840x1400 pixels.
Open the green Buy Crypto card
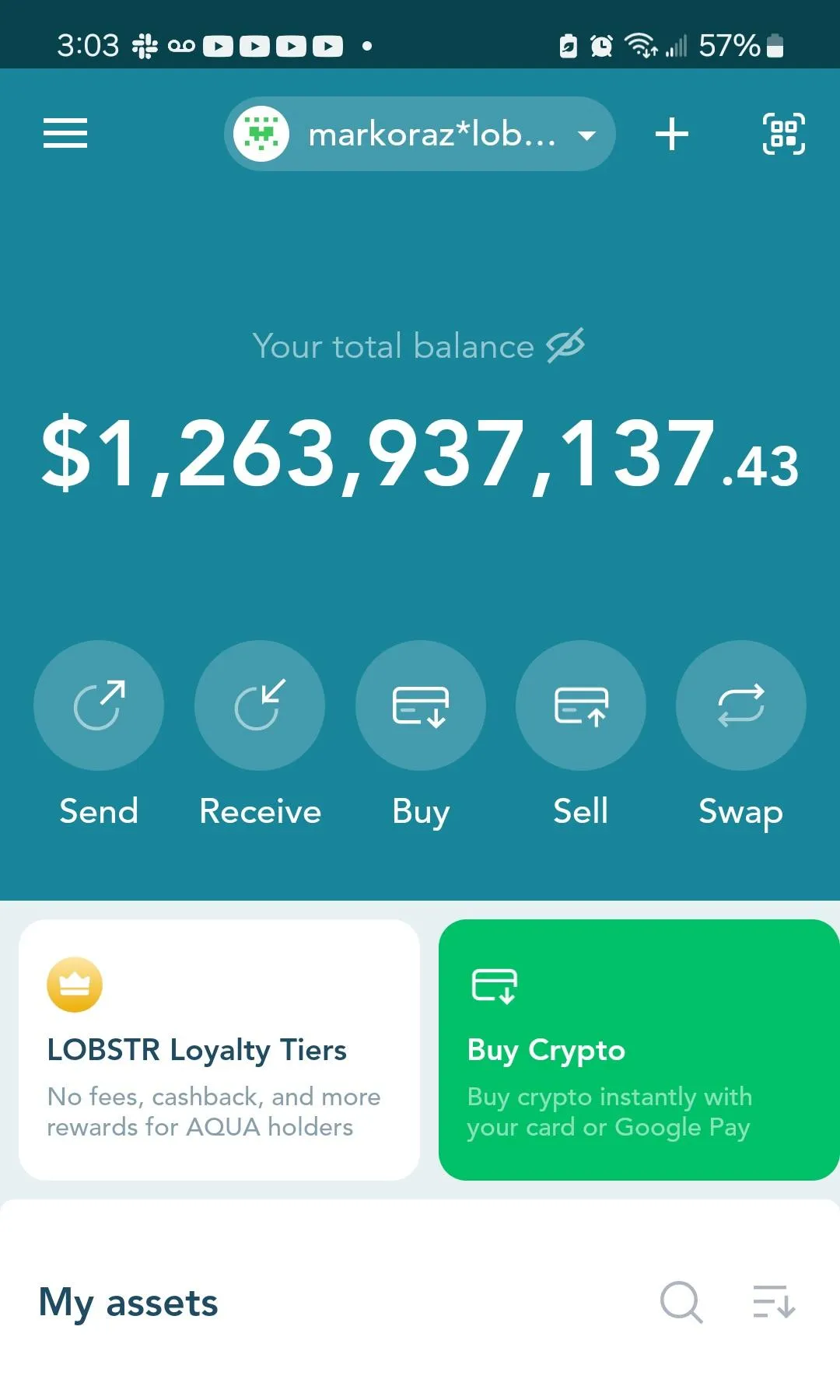tap(639, 1050)
